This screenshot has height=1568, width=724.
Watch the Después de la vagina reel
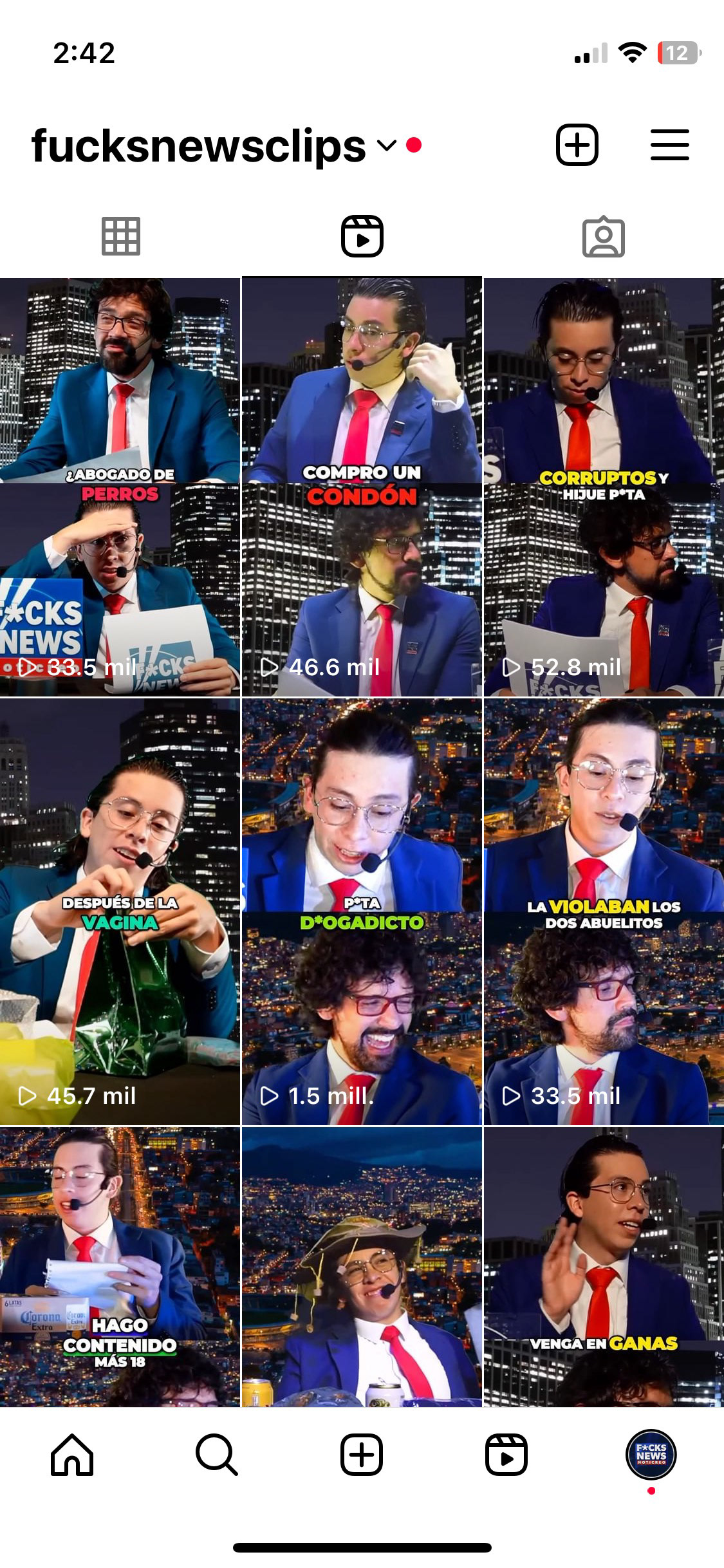coord(120,911)
